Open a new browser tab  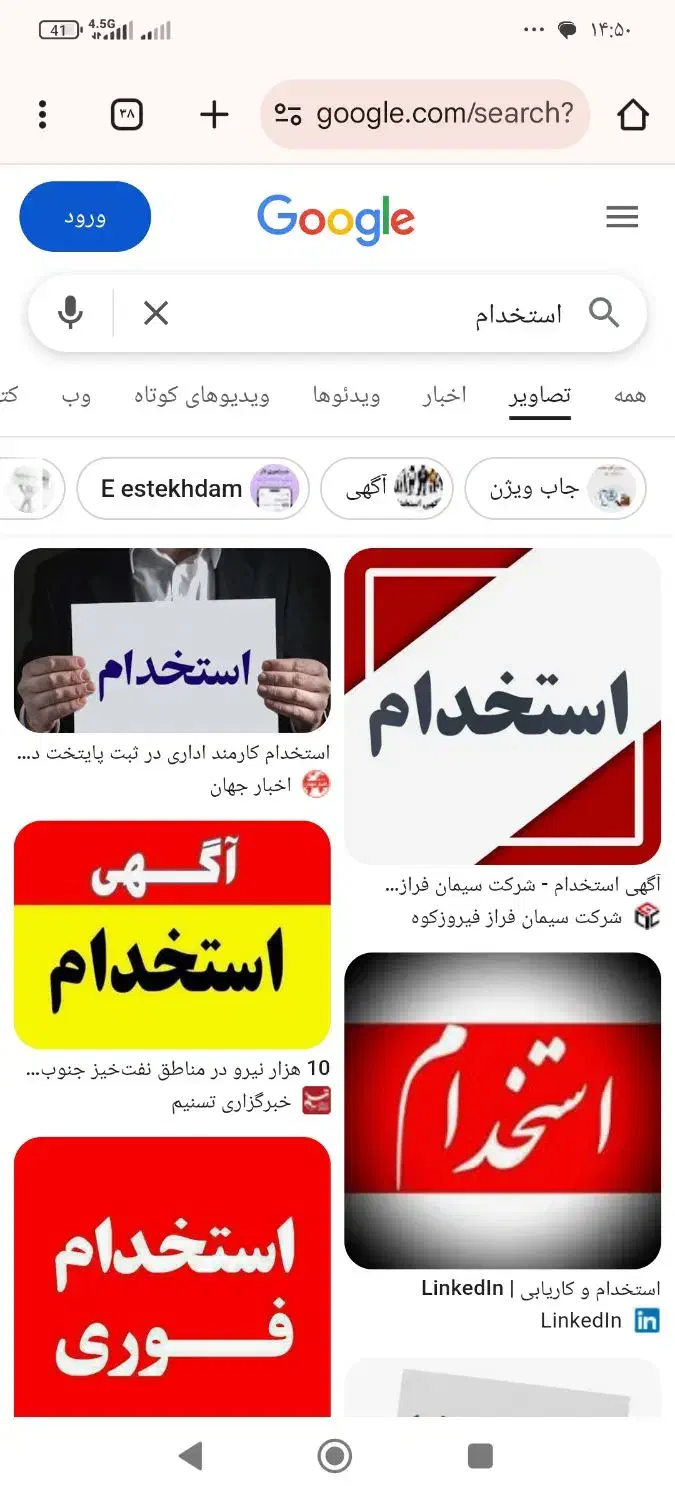[x=214, y=115]
